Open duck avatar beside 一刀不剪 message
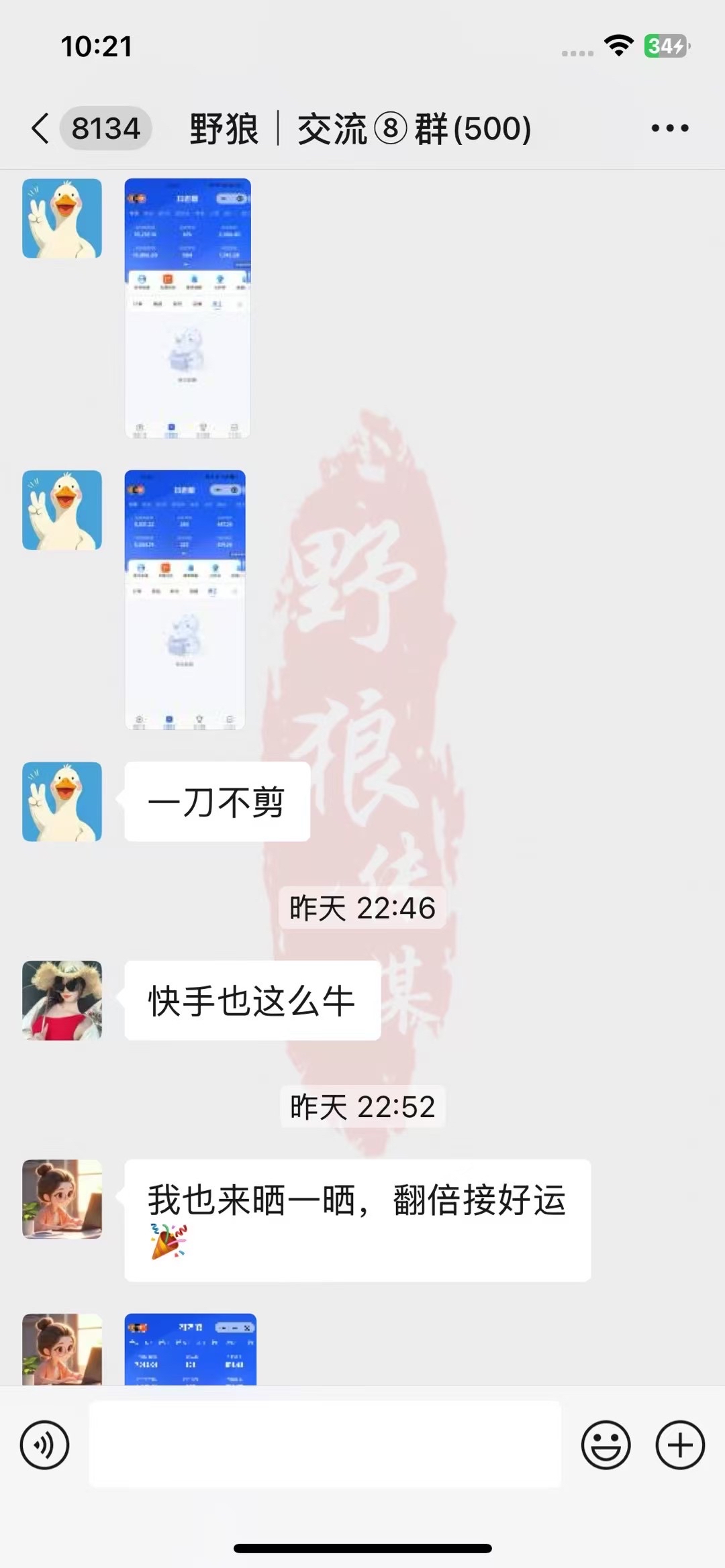The height and width of the screenshot is (1568, 725). click(62, 801)
